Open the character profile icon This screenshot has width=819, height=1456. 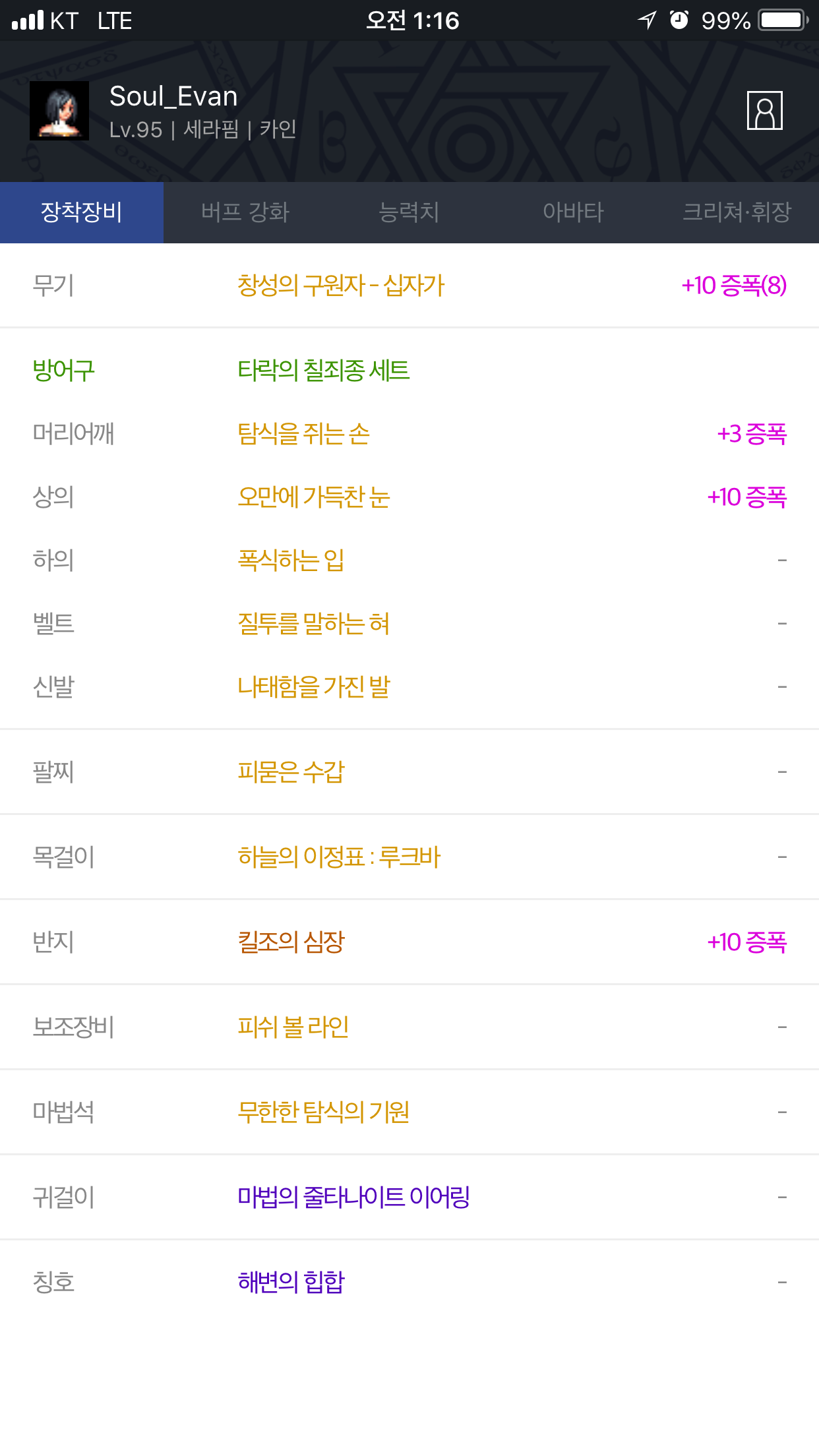pos(764,111)
